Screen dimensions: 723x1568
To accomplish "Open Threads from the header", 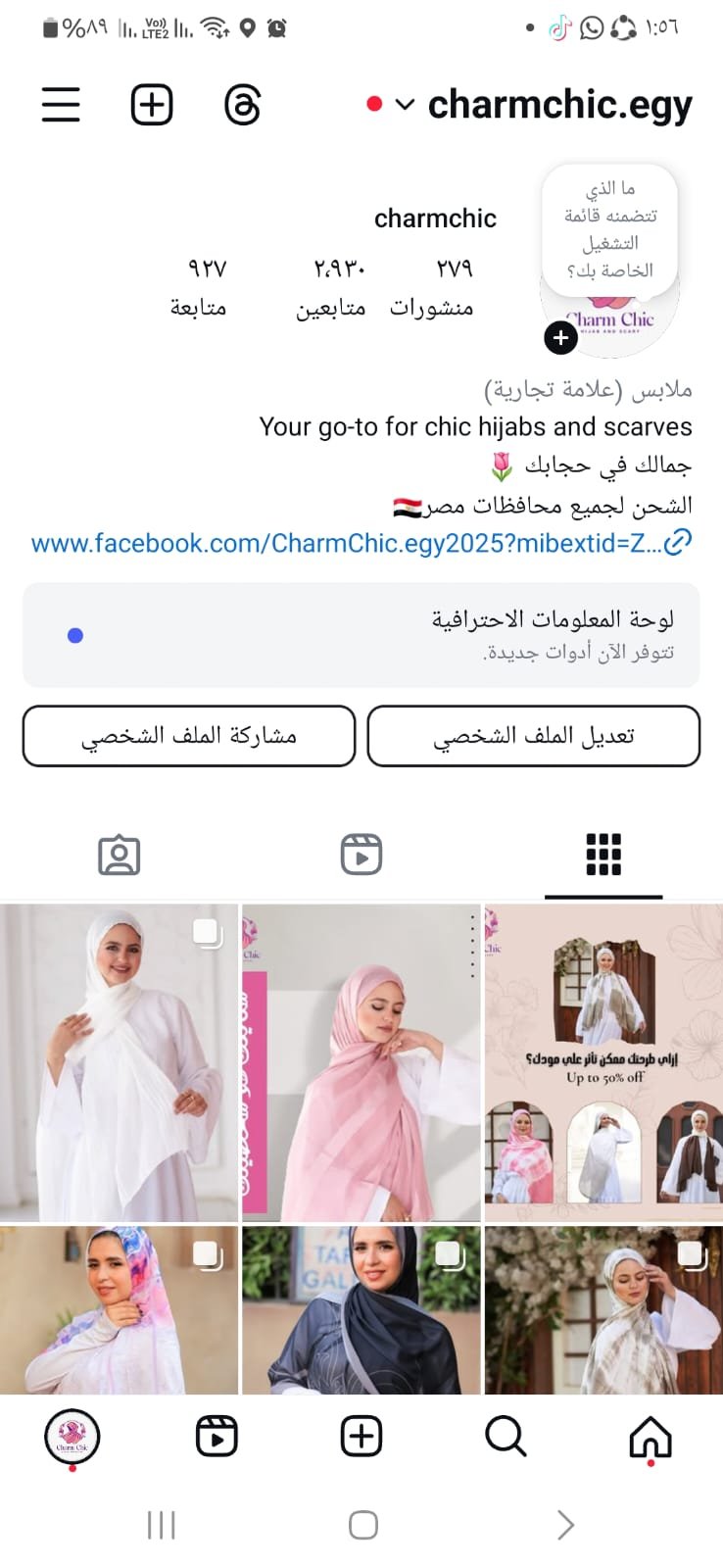I will pyautogui.click(x=242, y=105).
